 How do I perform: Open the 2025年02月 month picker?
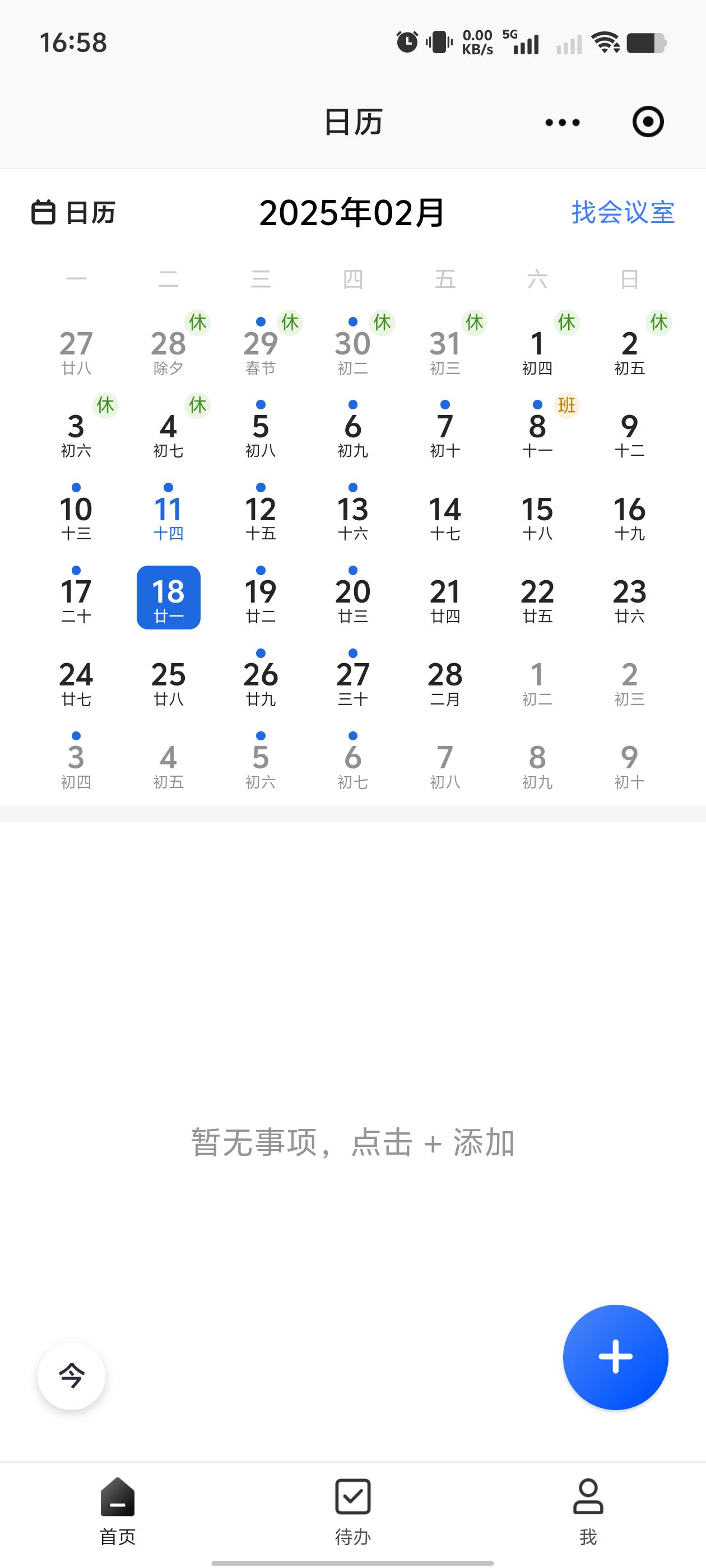(x=352, y=212)
